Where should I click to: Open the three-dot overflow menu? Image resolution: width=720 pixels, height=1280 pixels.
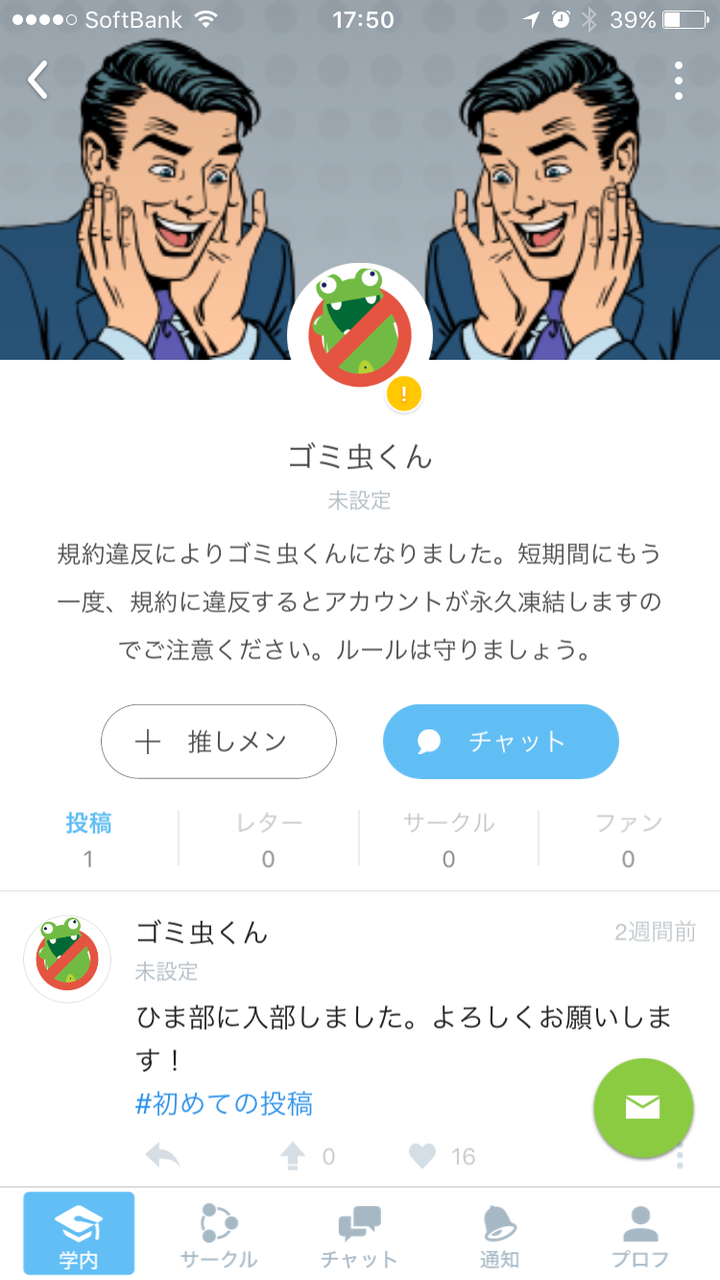[678, 80]
